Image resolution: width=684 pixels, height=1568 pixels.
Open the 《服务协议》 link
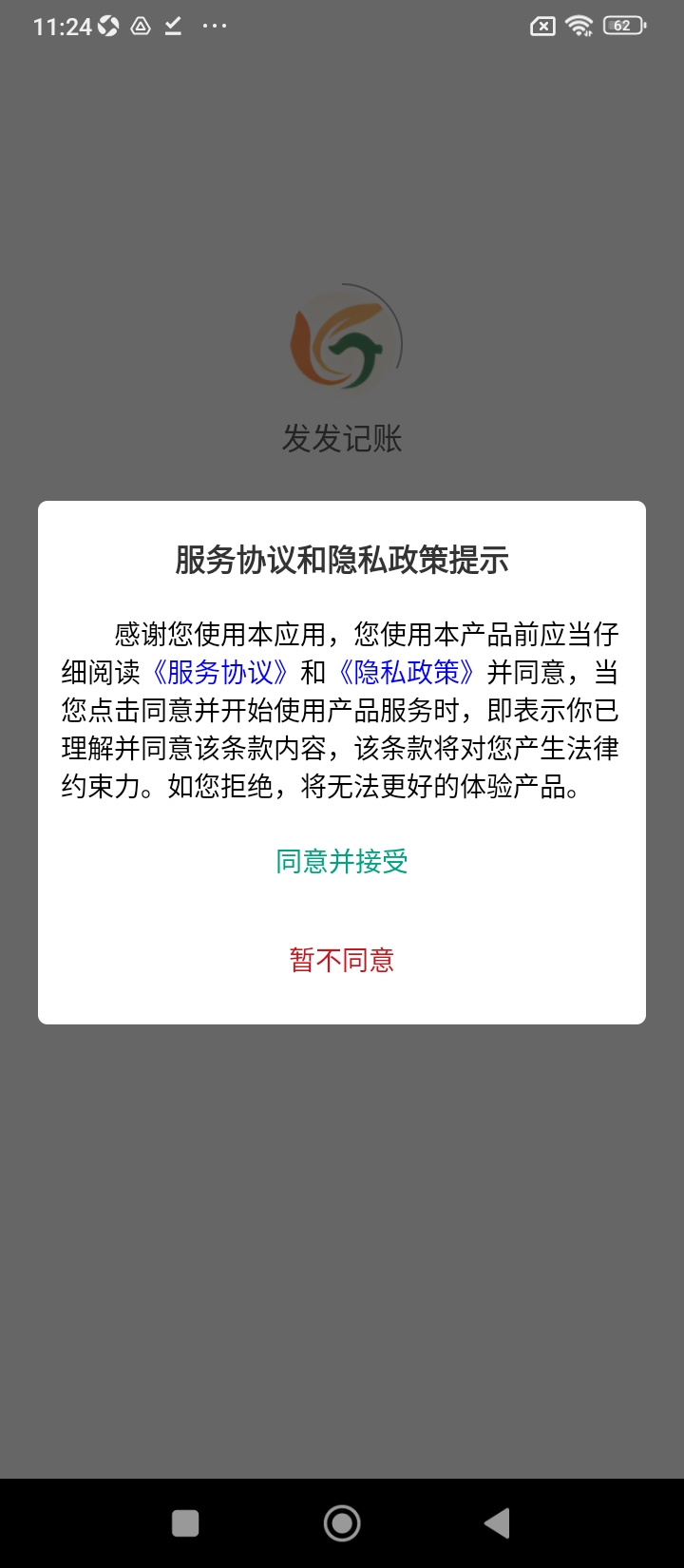pyautogui.click(x=220, y=672)
